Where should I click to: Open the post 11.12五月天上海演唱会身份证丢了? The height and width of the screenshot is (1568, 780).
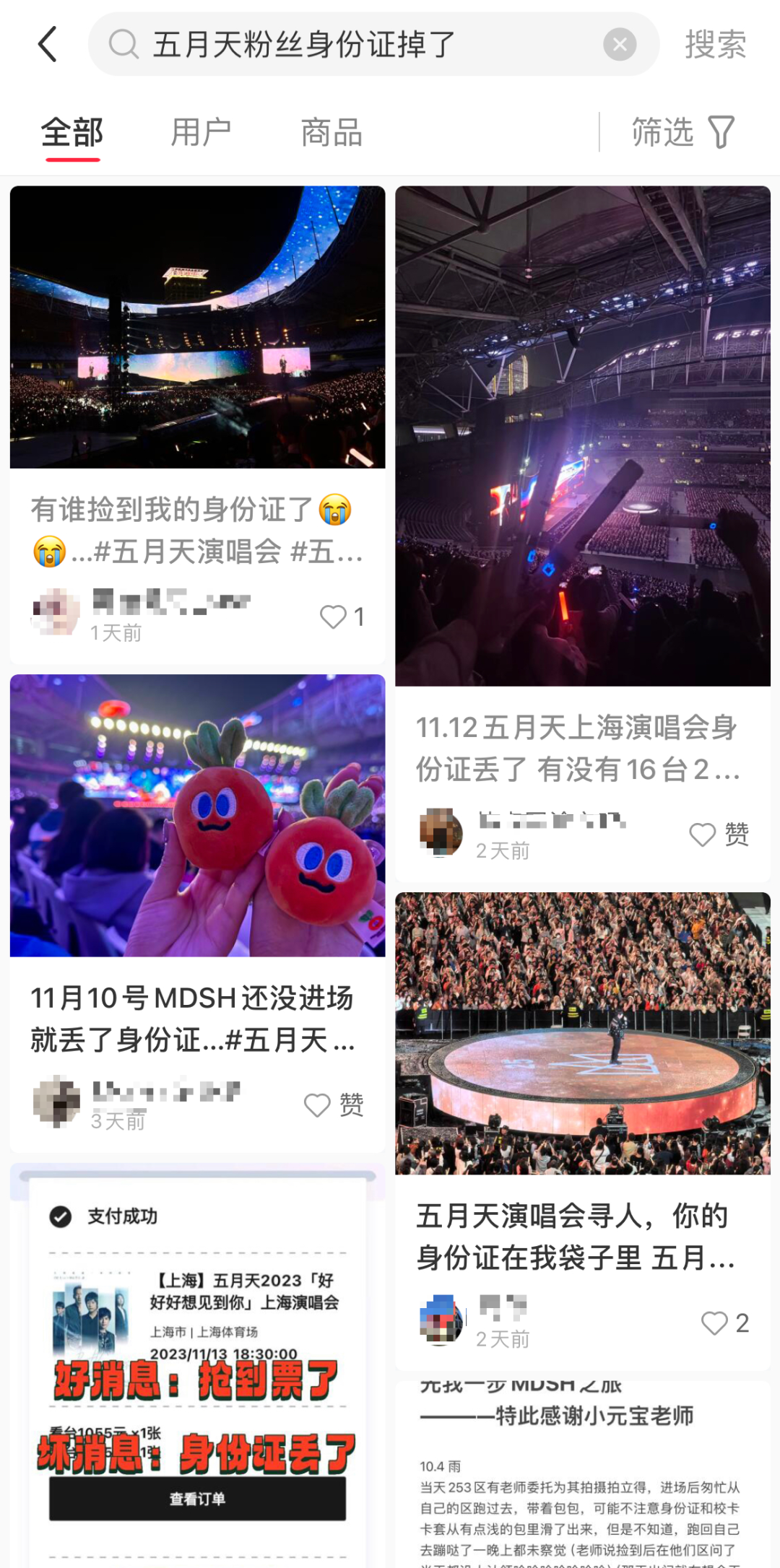(582, 748)
